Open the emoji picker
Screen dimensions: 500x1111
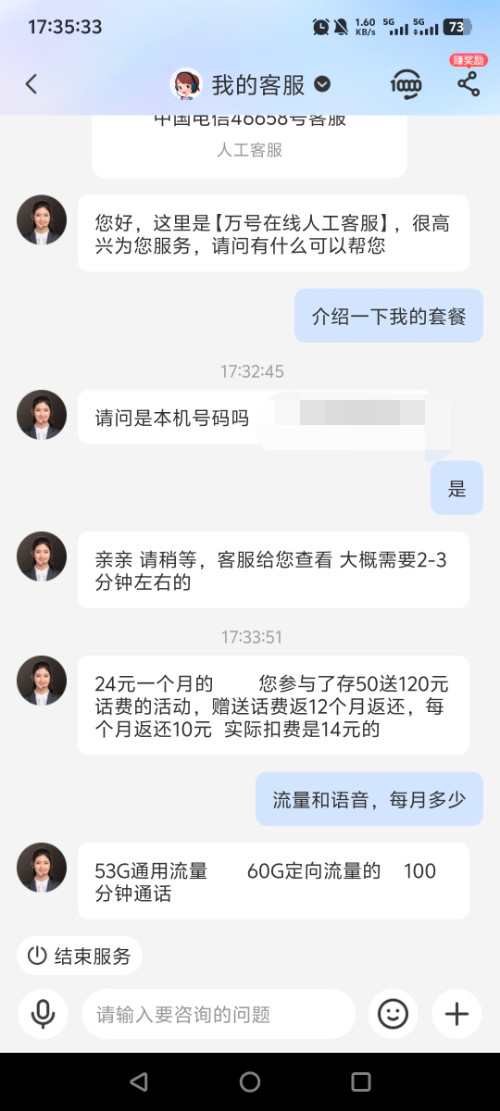392,1014
